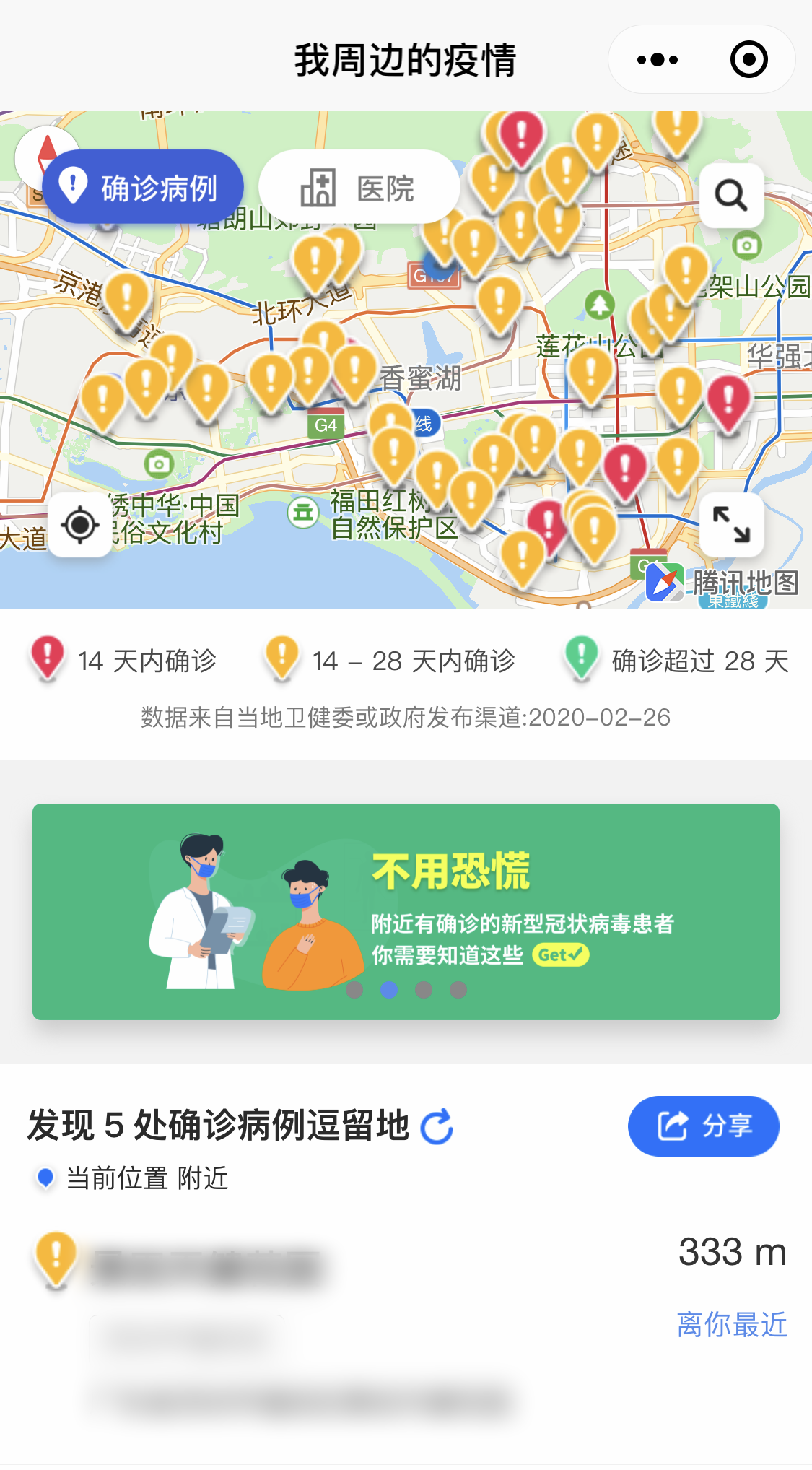Open map search magnifier

(731, 195)
